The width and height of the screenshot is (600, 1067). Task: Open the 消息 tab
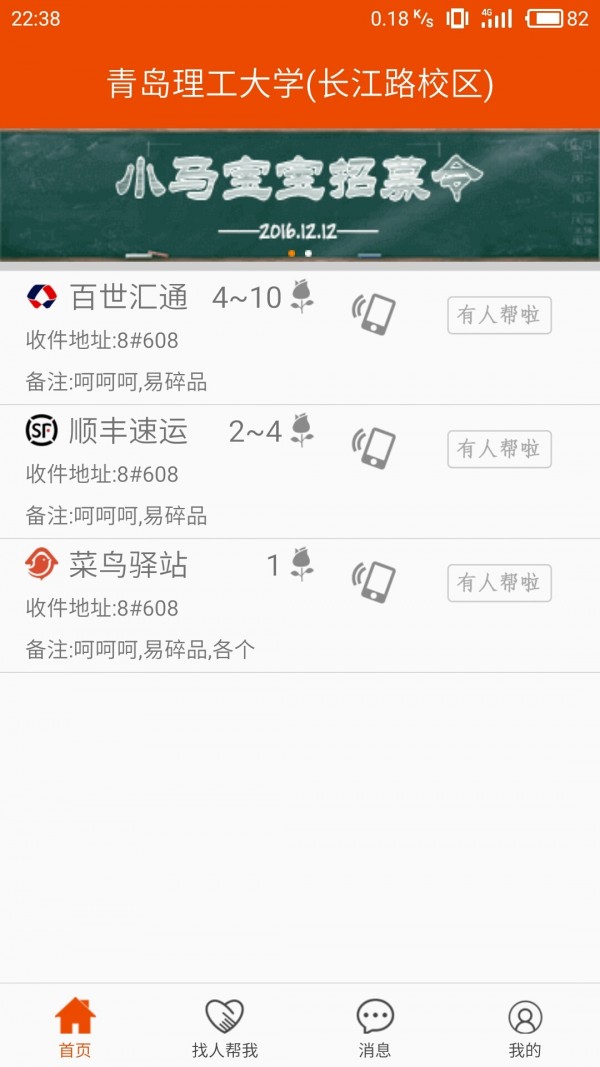pyautogui.click(x=375, y=1027)
